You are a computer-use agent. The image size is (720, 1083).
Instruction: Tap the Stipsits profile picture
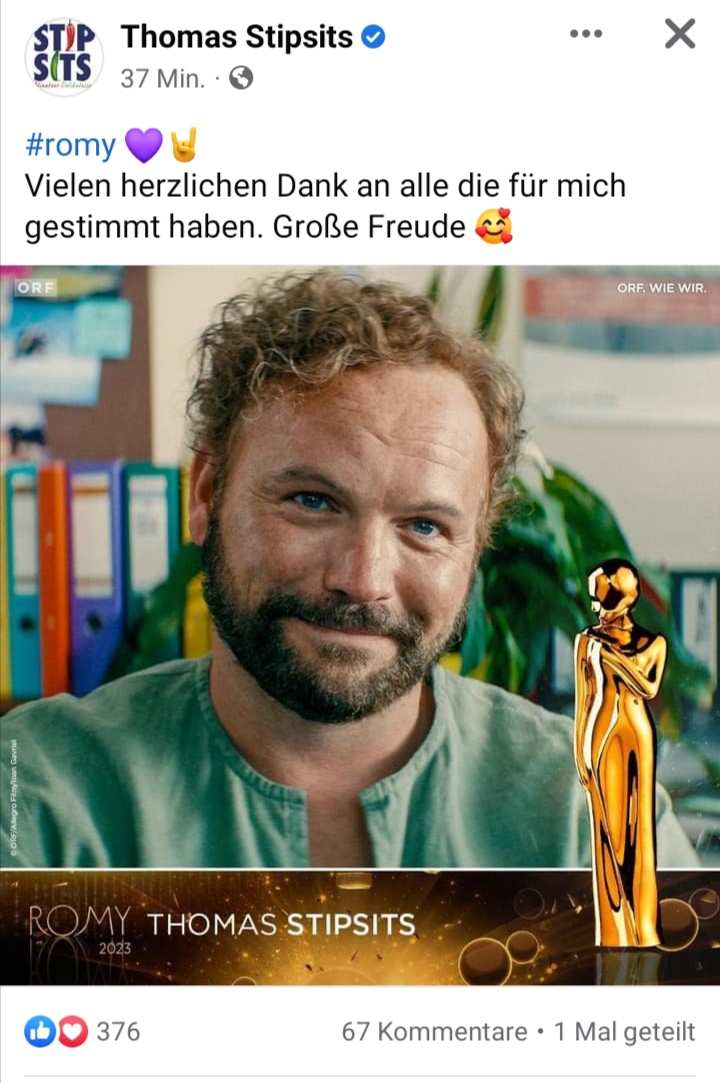click(x=63, y=56)
